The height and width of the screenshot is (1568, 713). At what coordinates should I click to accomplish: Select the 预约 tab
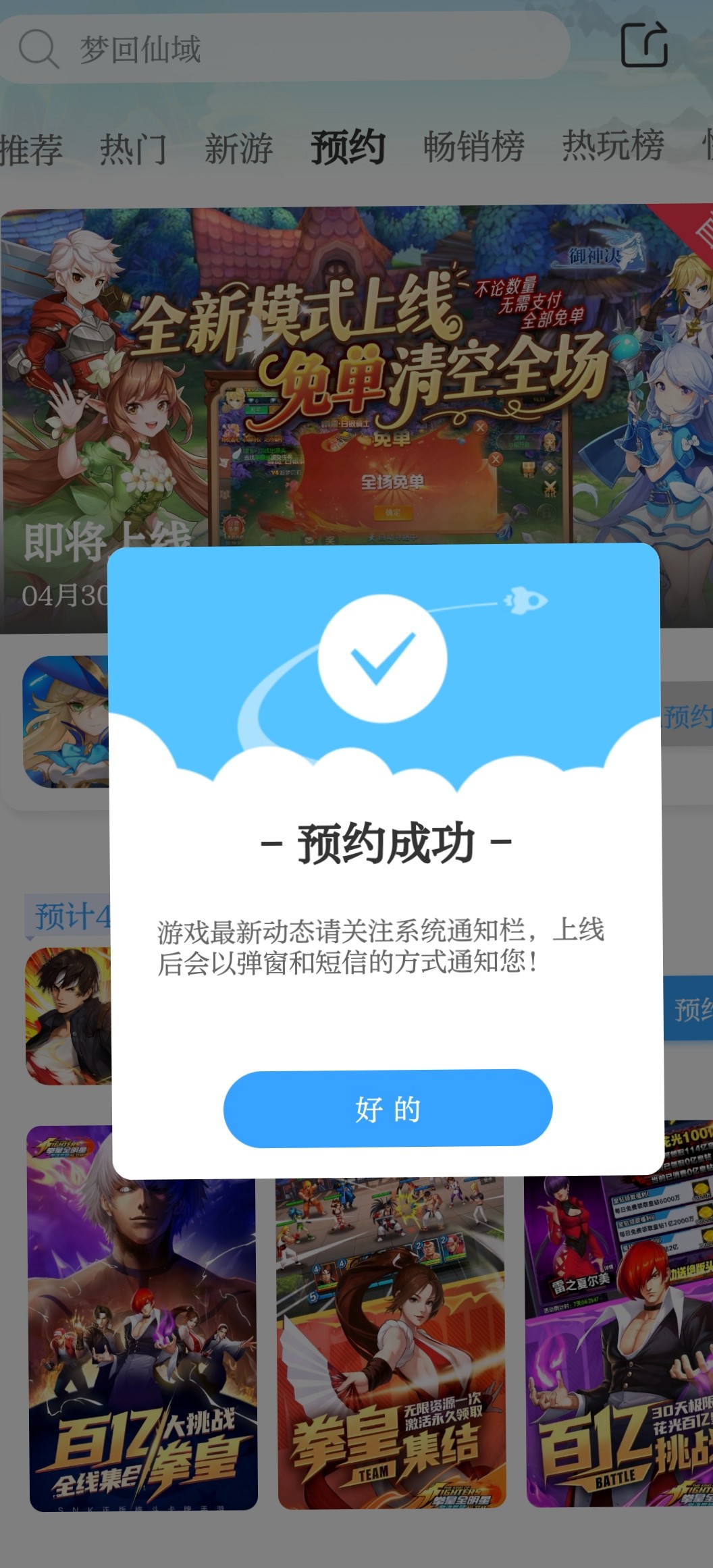tap(348, 148)
